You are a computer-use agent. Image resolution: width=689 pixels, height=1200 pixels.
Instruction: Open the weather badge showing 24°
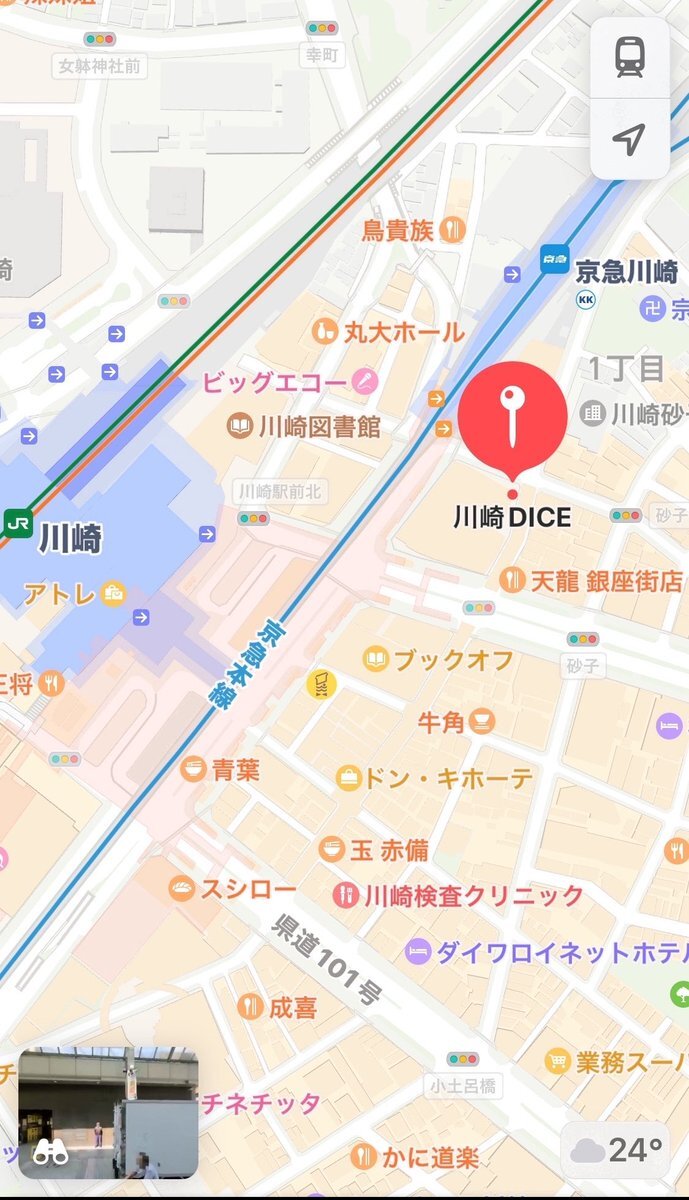[x=619, y=1150]
